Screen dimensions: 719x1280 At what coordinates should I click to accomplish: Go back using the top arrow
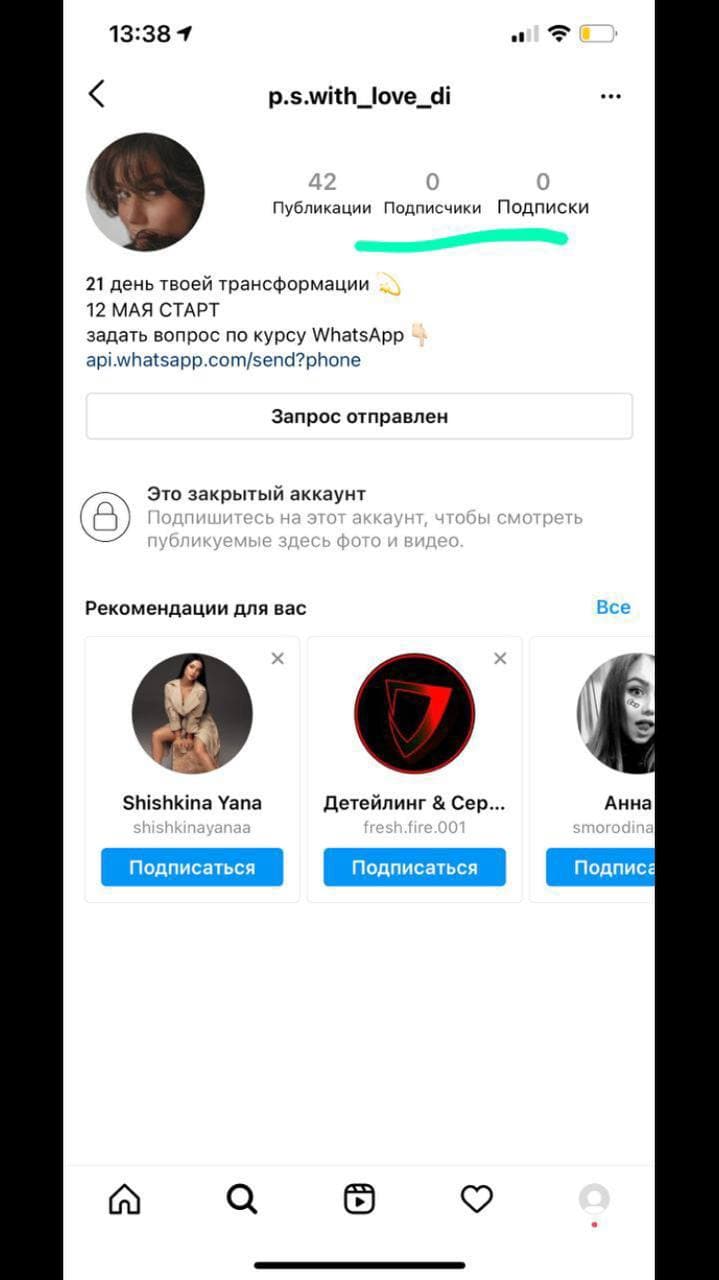click(x=97, y=95)
